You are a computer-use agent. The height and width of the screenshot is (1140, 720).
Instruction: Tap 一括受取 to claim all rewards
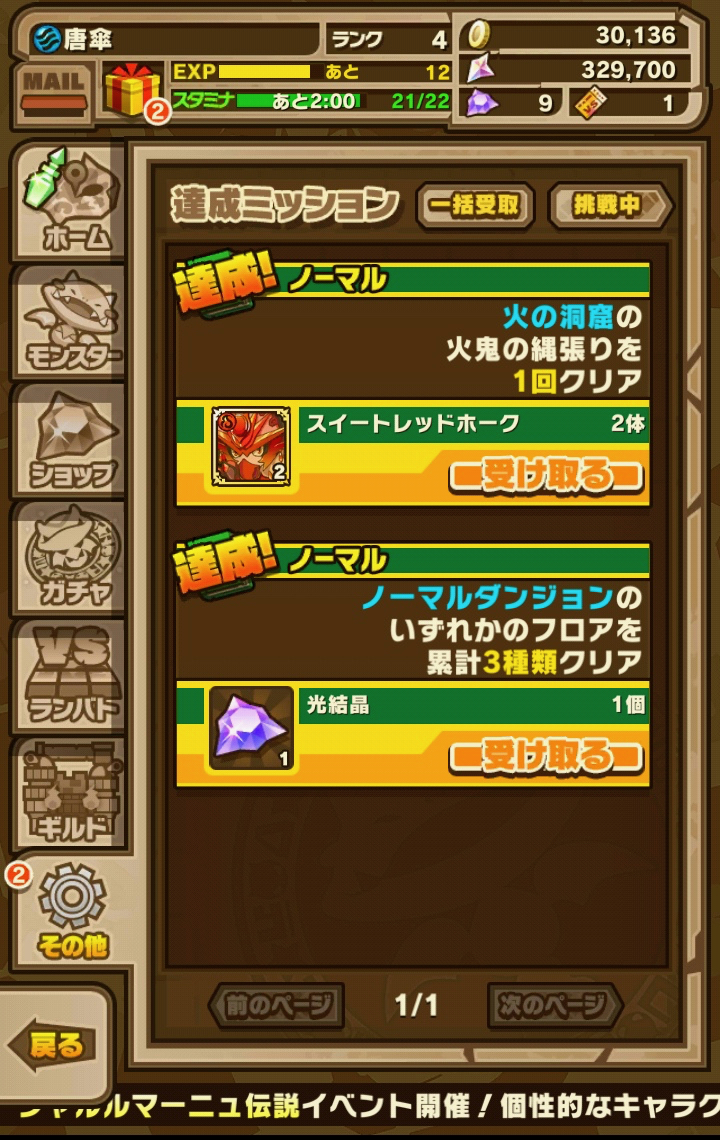474,206
